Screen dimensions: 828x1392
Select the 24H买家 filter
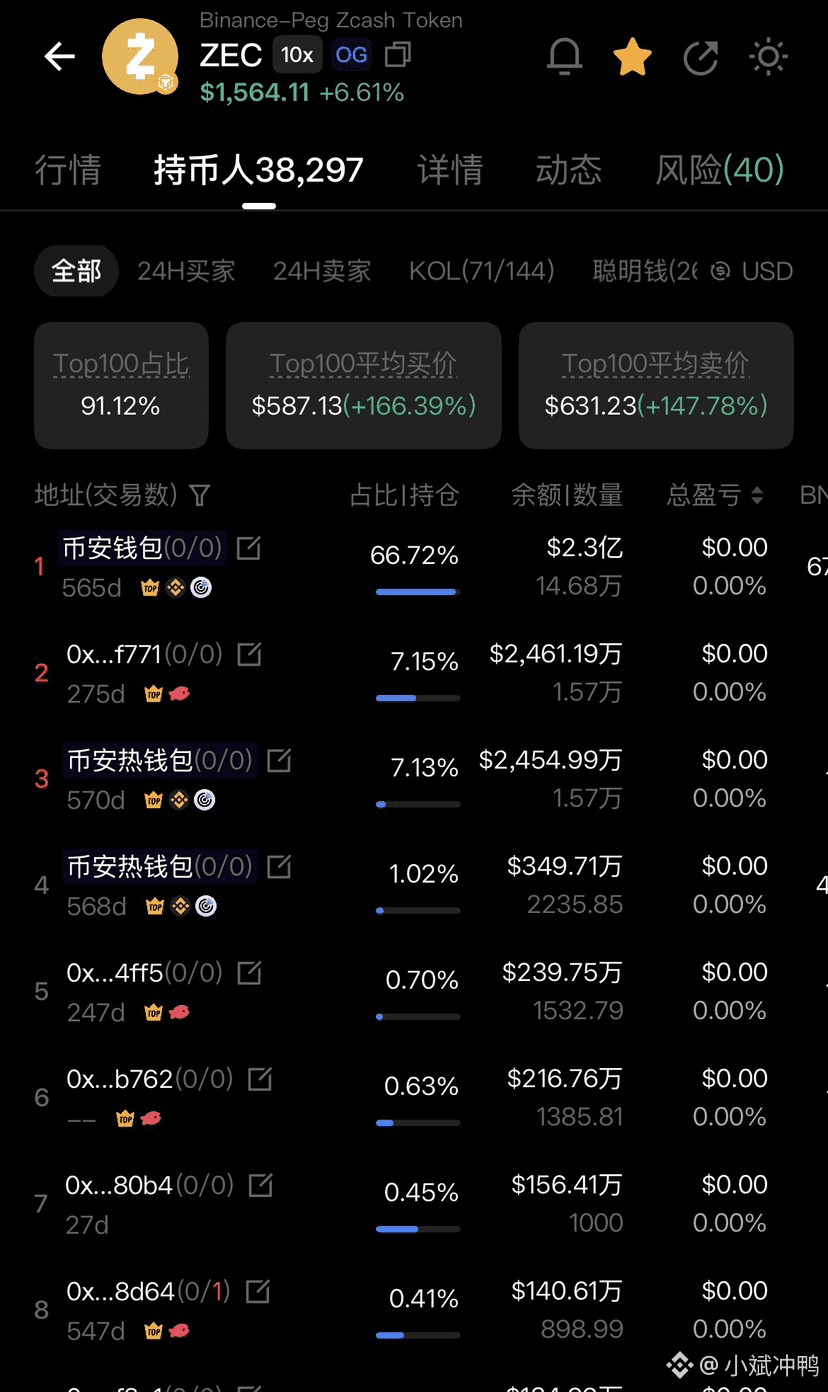click(186, 271)
